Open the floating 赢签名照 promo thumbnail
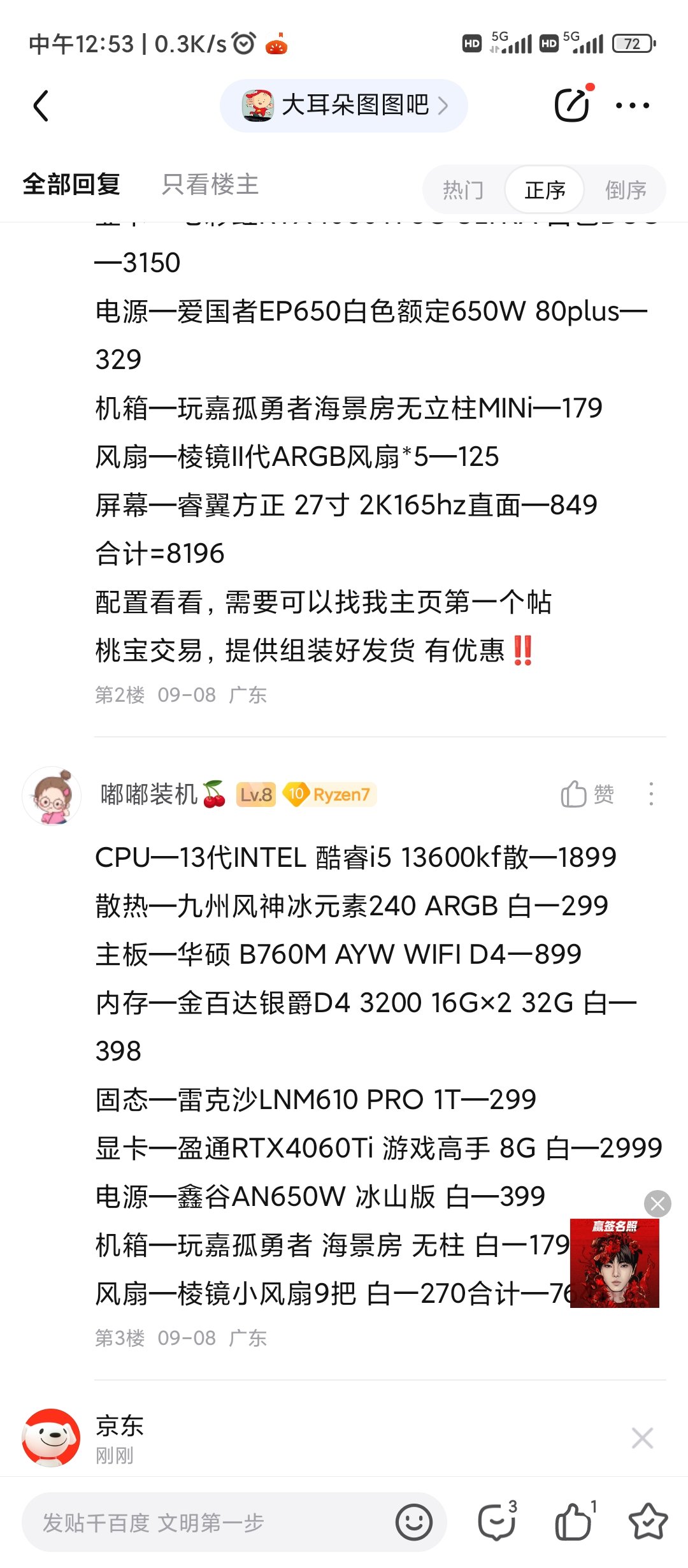 (x=615, y=1263)
